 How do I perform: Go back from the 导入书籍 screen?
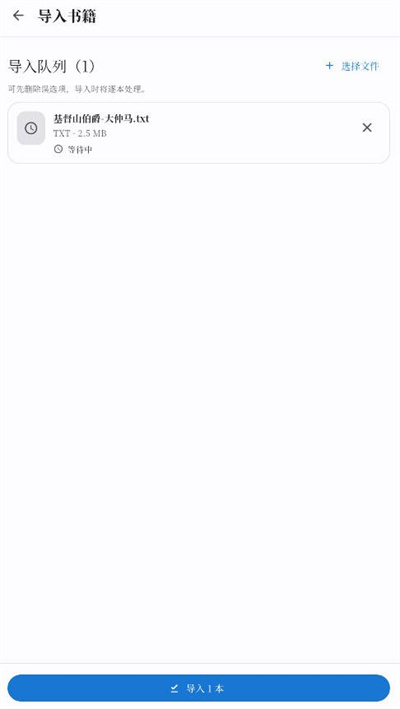point(18,16)
